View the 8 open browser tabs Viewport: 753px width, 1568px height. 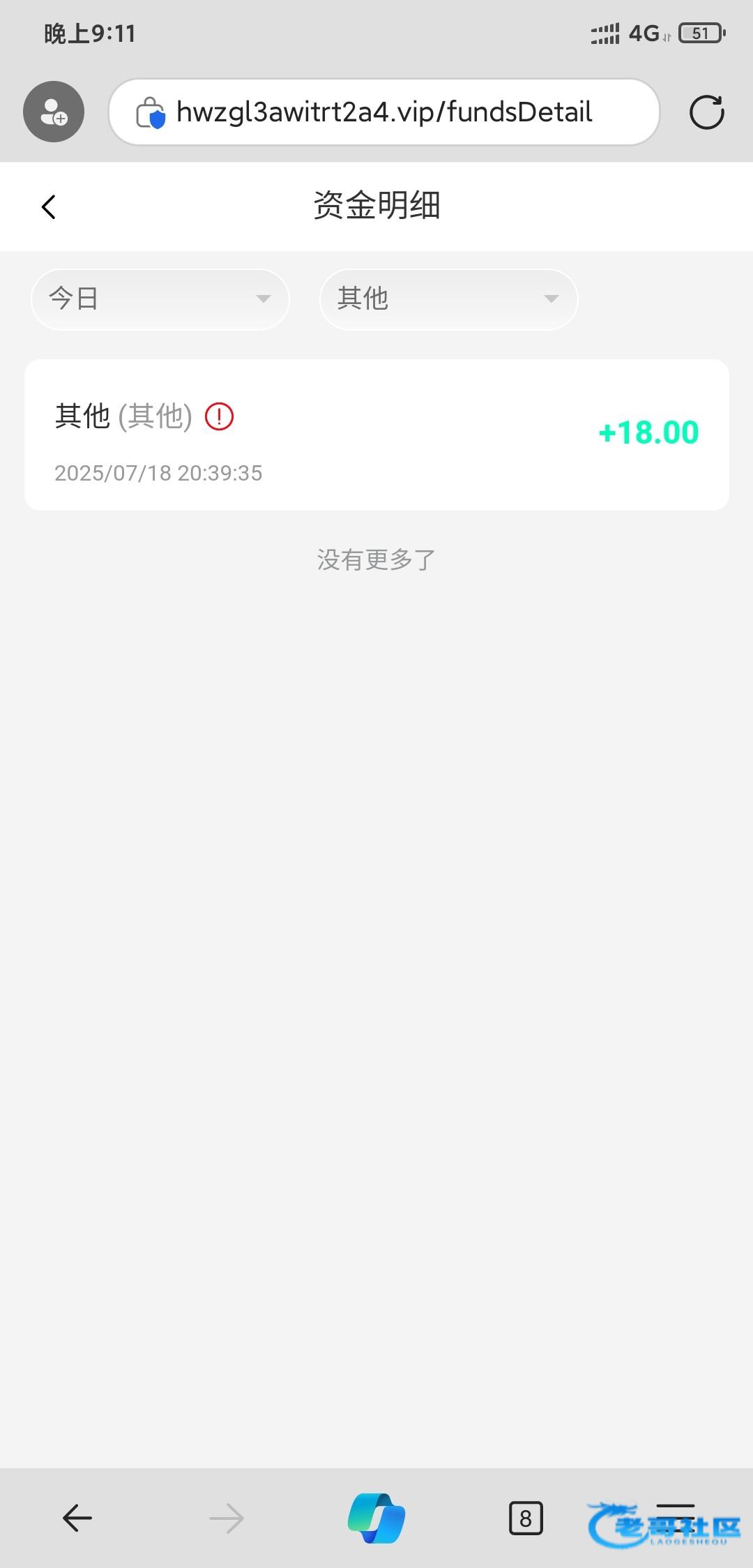click(x=526, y=1518)
